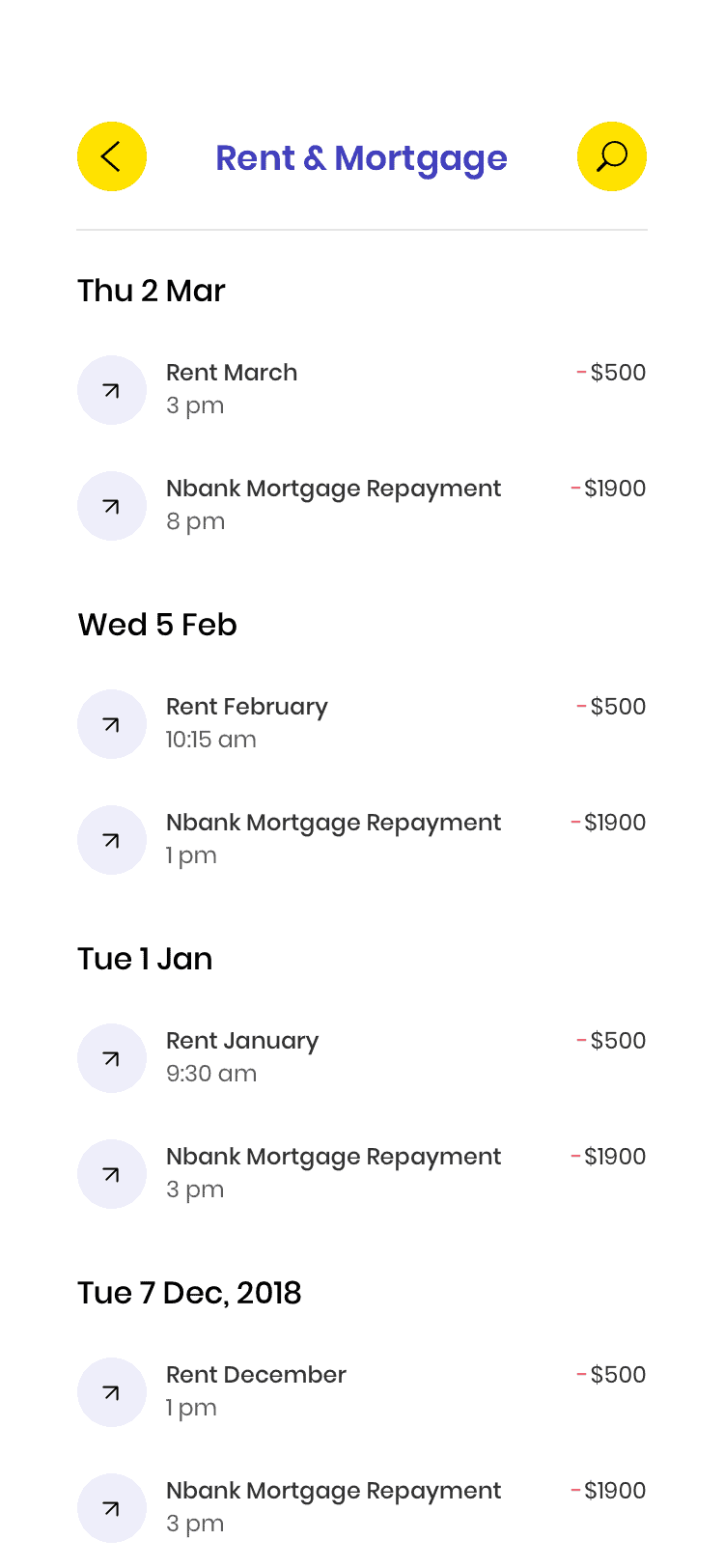Screen dimensions: 724x1568
Task: View Nbank Mortgage Repayment from Tue 1 Jan
Action: (x=362, y=1174)
